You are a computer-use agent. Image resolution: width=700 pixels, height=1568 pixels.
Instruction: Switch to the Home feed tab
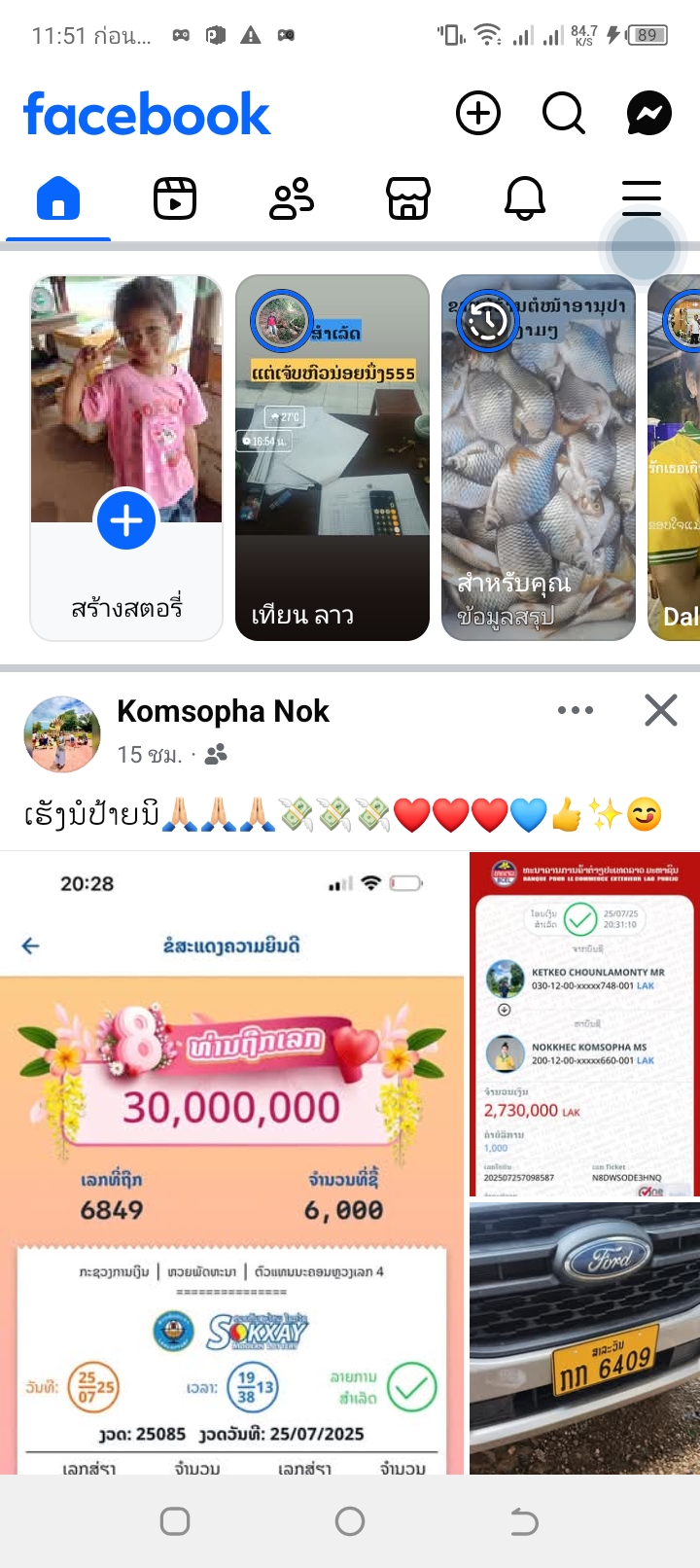[x=58, y=199]
